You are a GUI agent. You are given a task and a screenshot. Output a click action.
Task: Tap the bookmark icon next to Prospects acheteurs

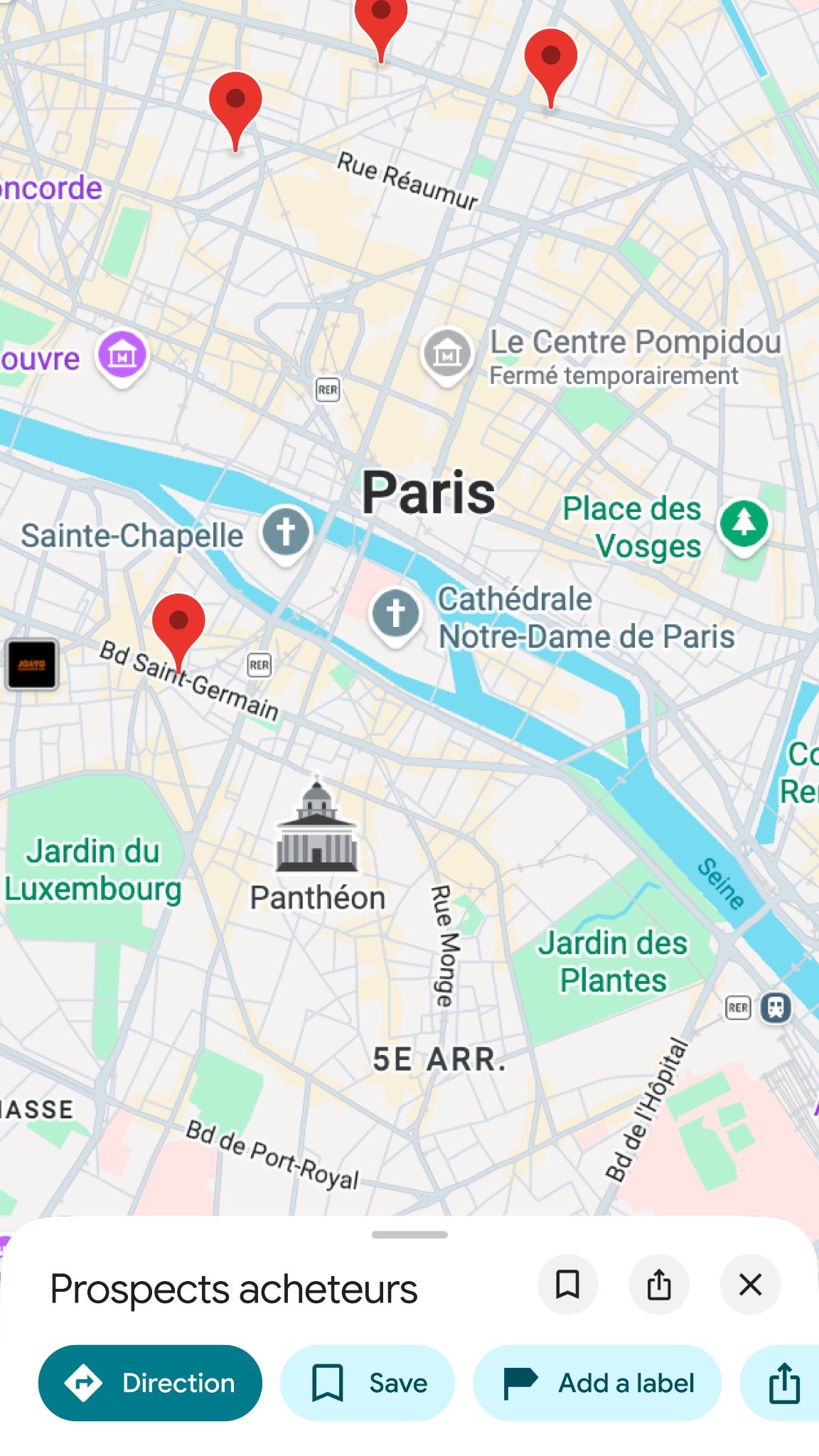point(567,1285)
